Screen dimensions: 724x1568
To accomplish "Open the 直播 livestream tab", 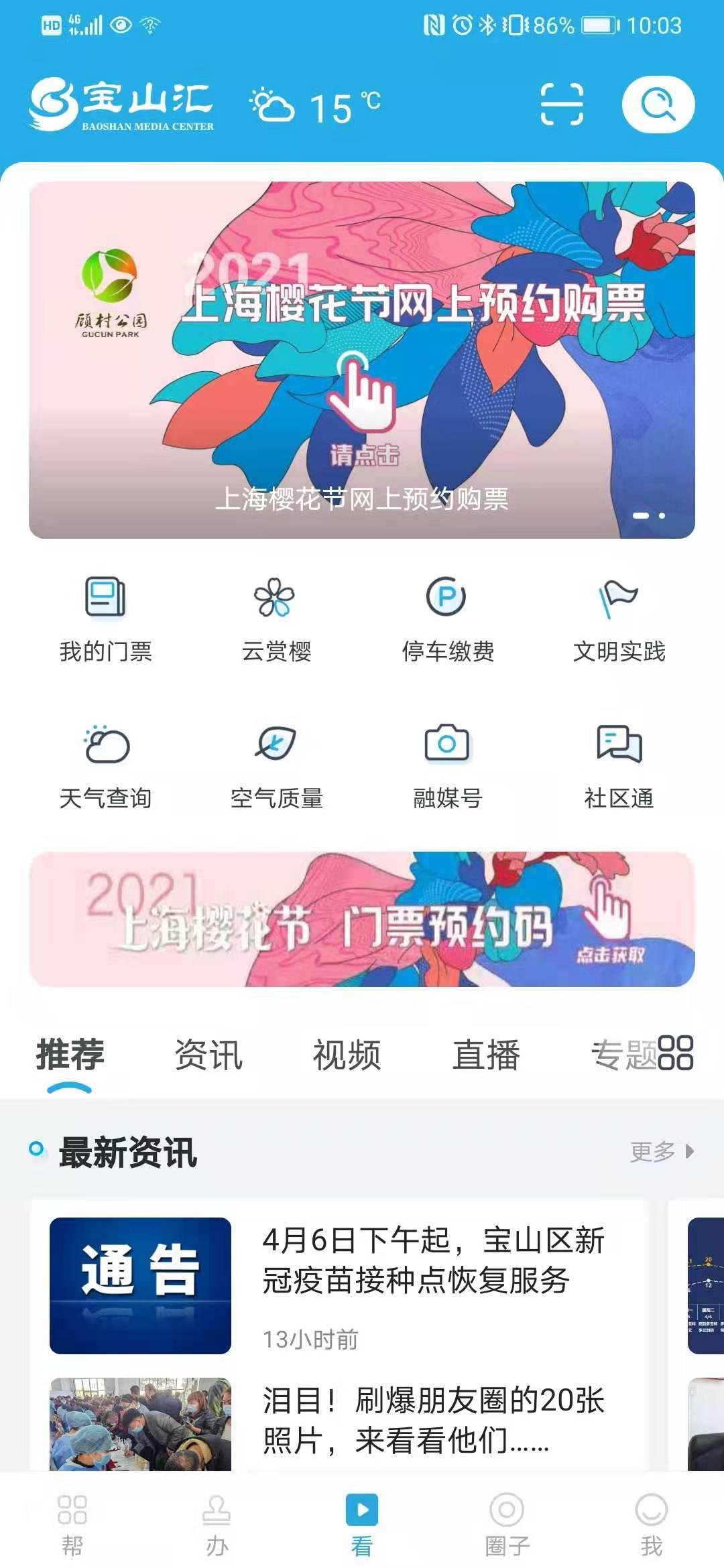I will coord(488,1053).
